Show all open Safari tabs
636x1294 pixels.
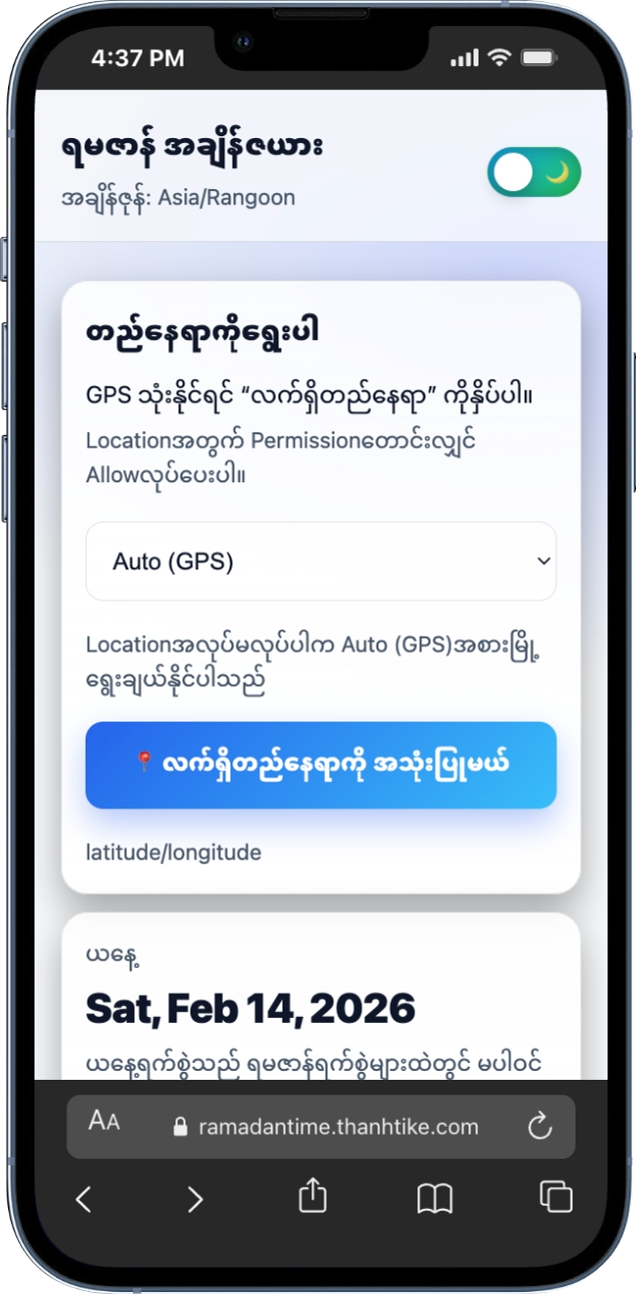(555, 1197)
